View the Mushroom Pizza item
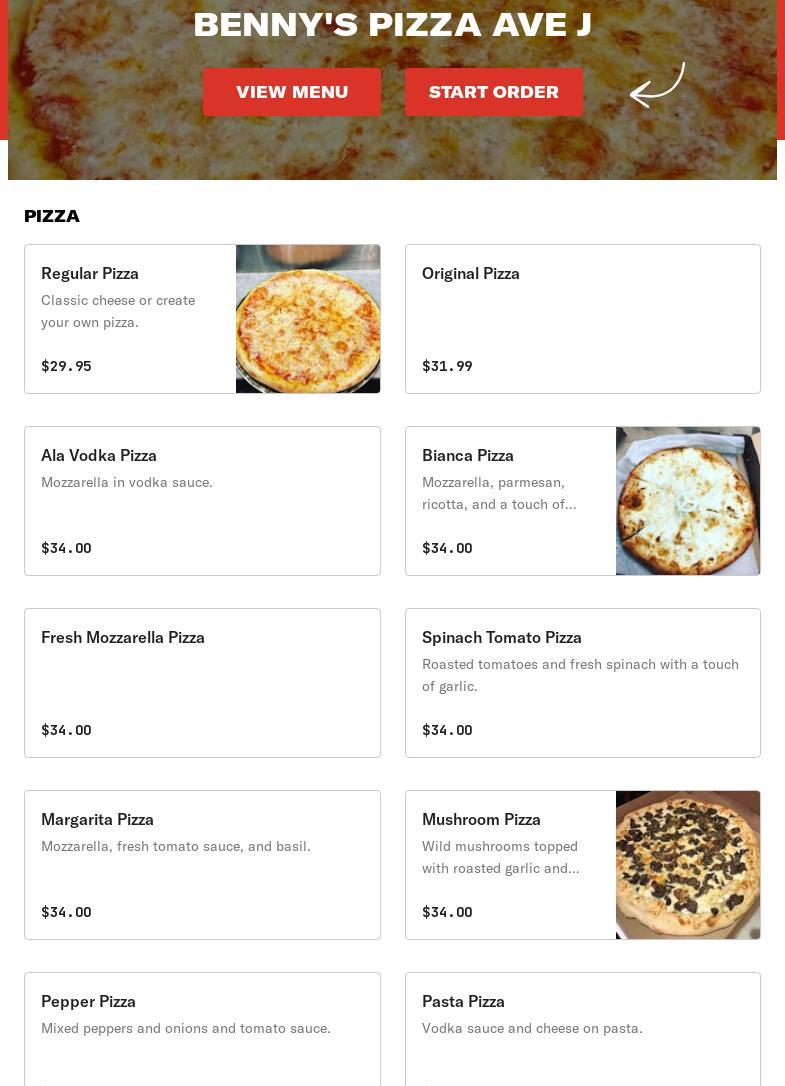This screenshot has width=785, height=1086. (582, 865)
